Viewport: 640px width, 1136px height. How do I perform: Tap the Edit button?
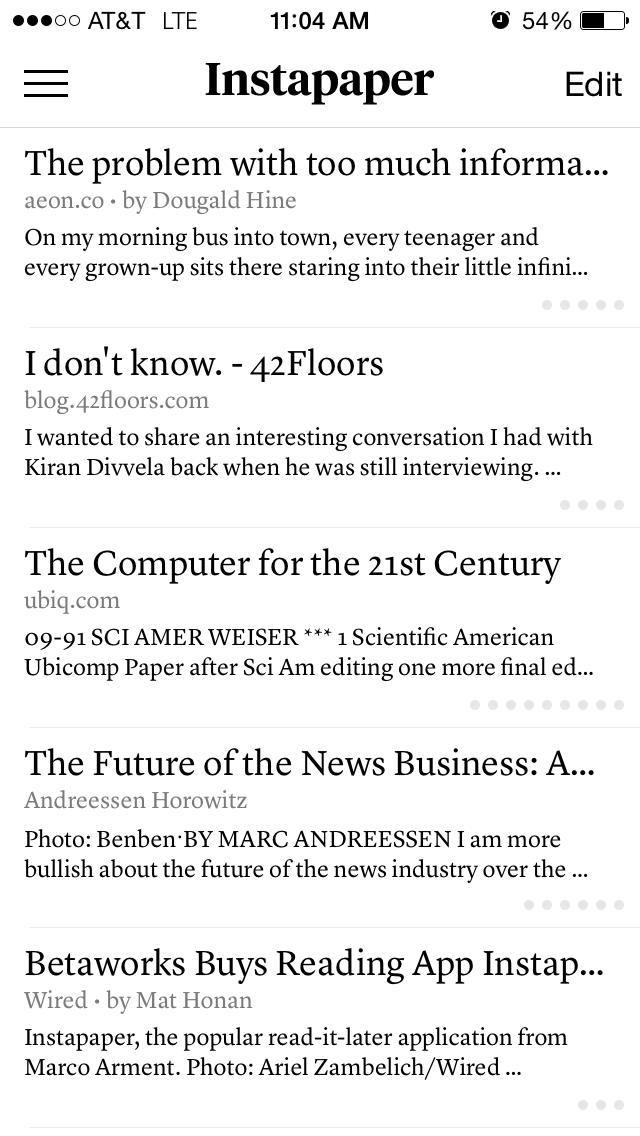[x=593, y=85]
